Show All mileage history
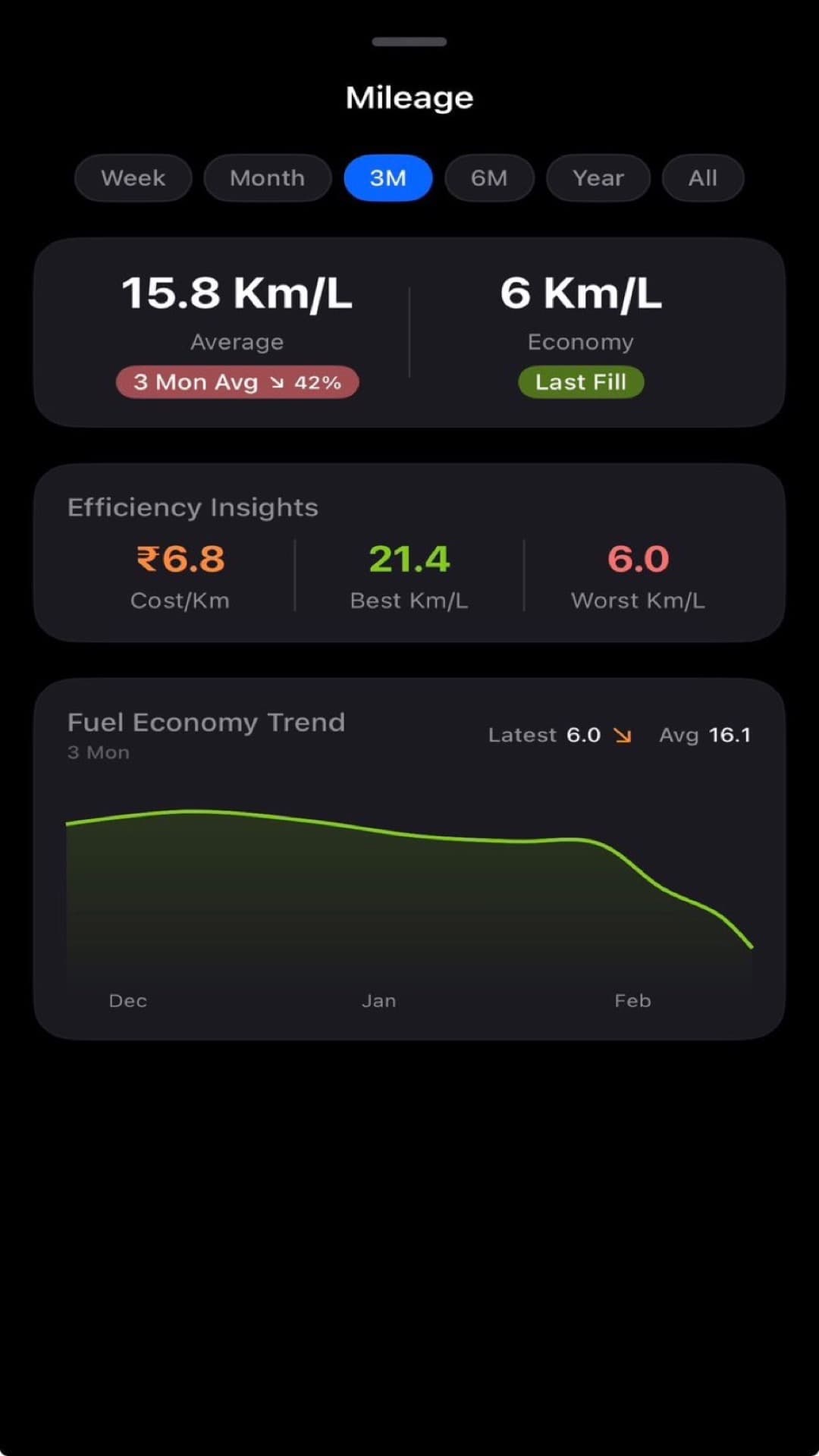Image resolution: width=819 pixels, height=1456 pixels. 701,177
